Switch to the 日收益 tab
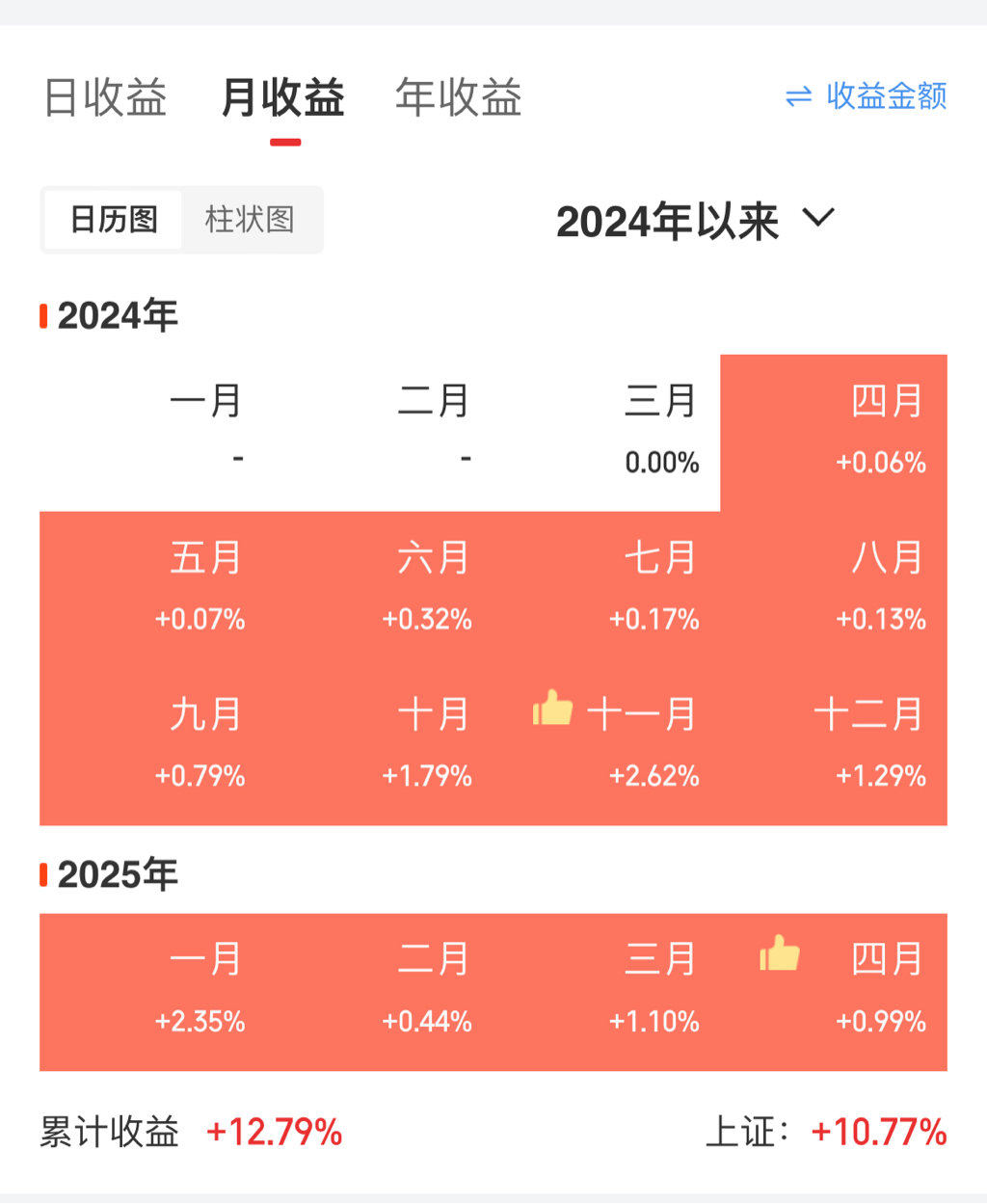The height and width of the screenshot is (1204, 987). pos(106,98)
